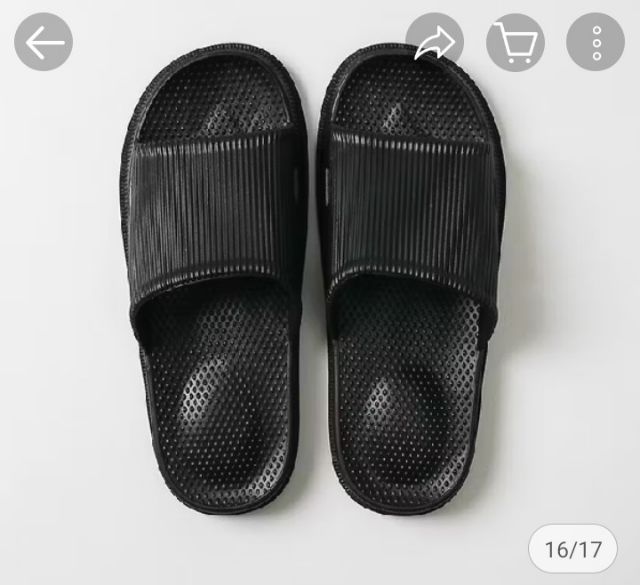This screenshot has width=640, height=585.
Task: Go back using the arrow icon
Action: pos(43,42)
